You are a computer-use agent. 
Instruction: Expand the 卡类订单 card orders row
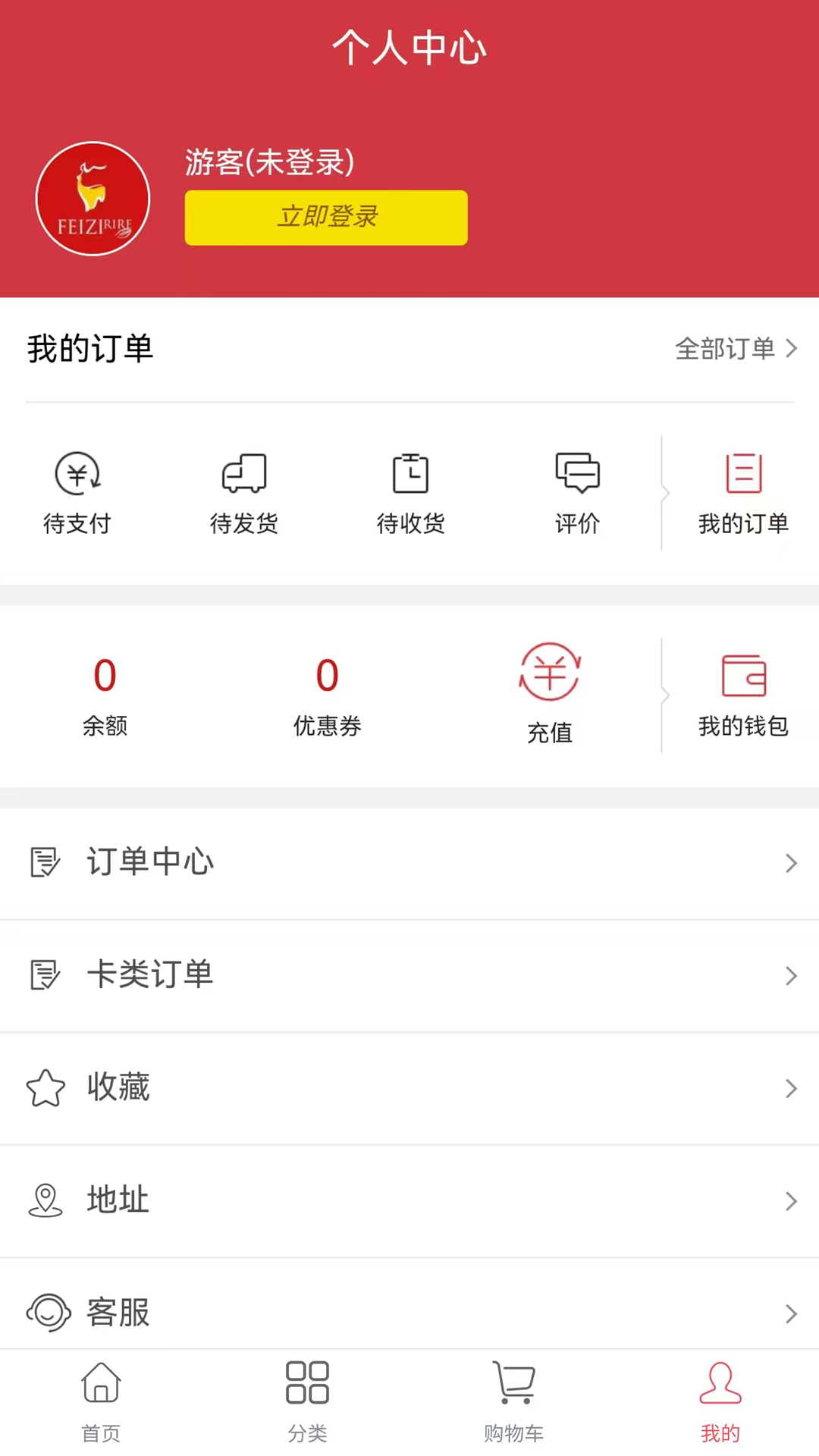pyautogui.click(x=409, y=976)
